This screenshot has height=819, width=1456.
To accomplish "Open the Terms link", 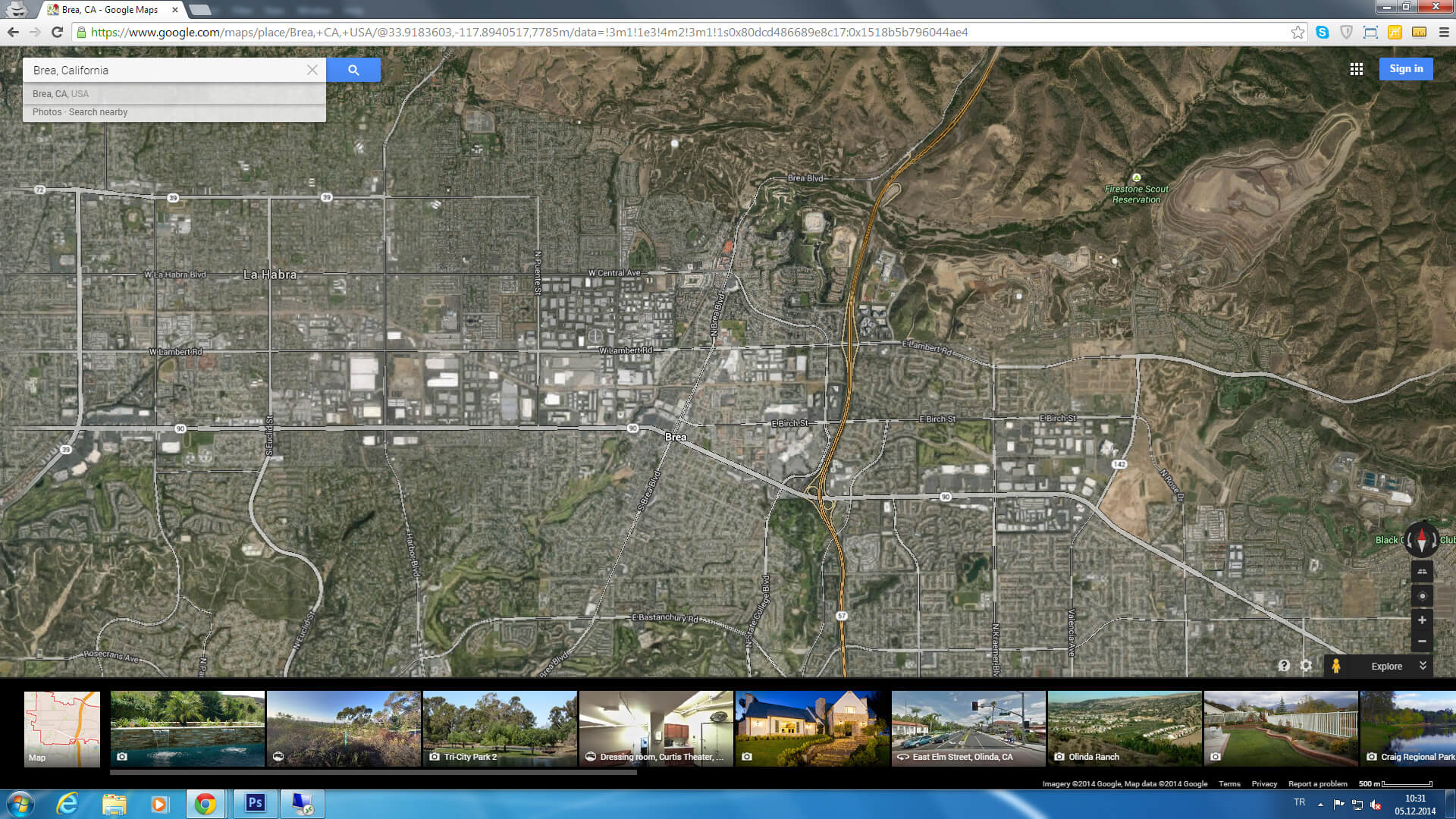I will pyautogui.click(x=1229, y=784).
